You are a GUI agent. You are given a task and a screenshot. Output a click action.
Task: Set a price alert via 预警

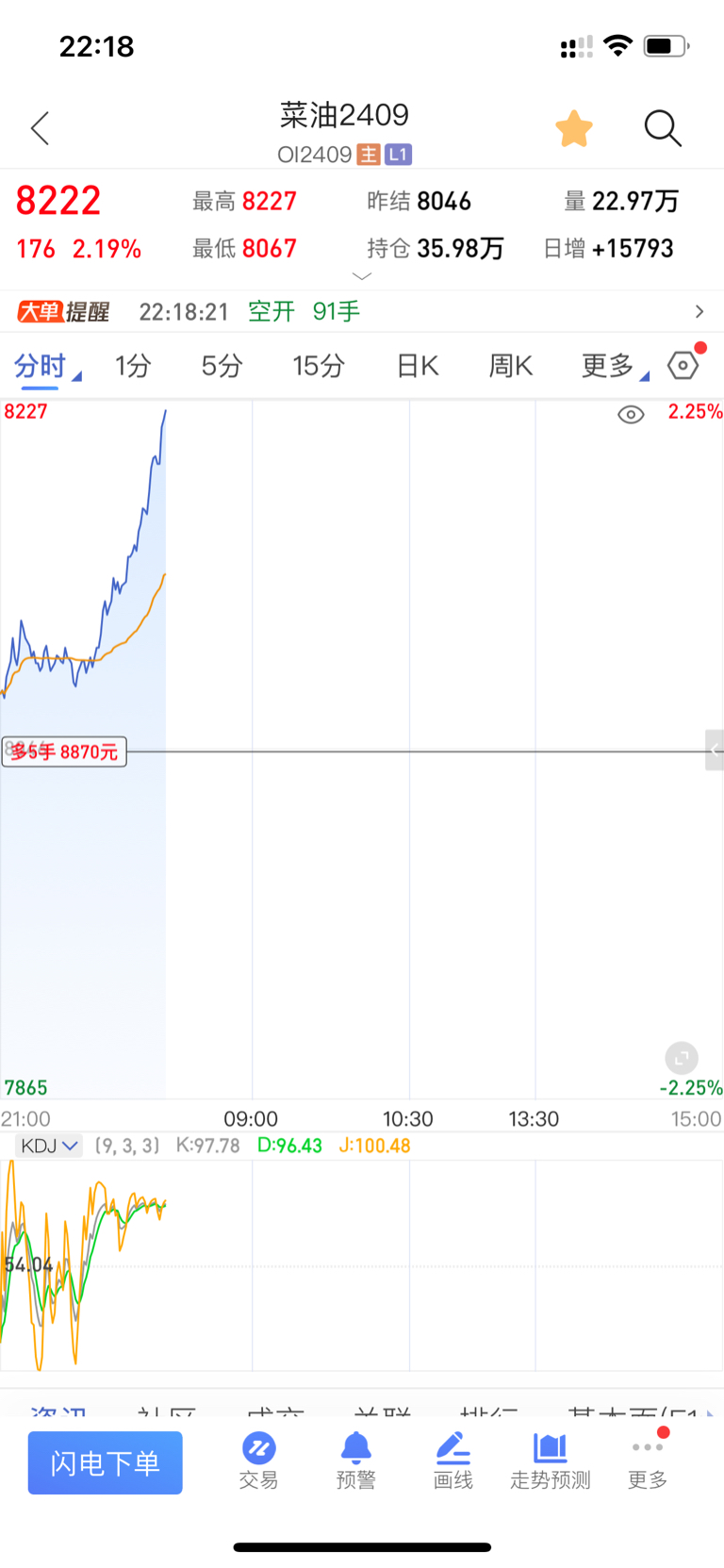(x=355, y=1461)
